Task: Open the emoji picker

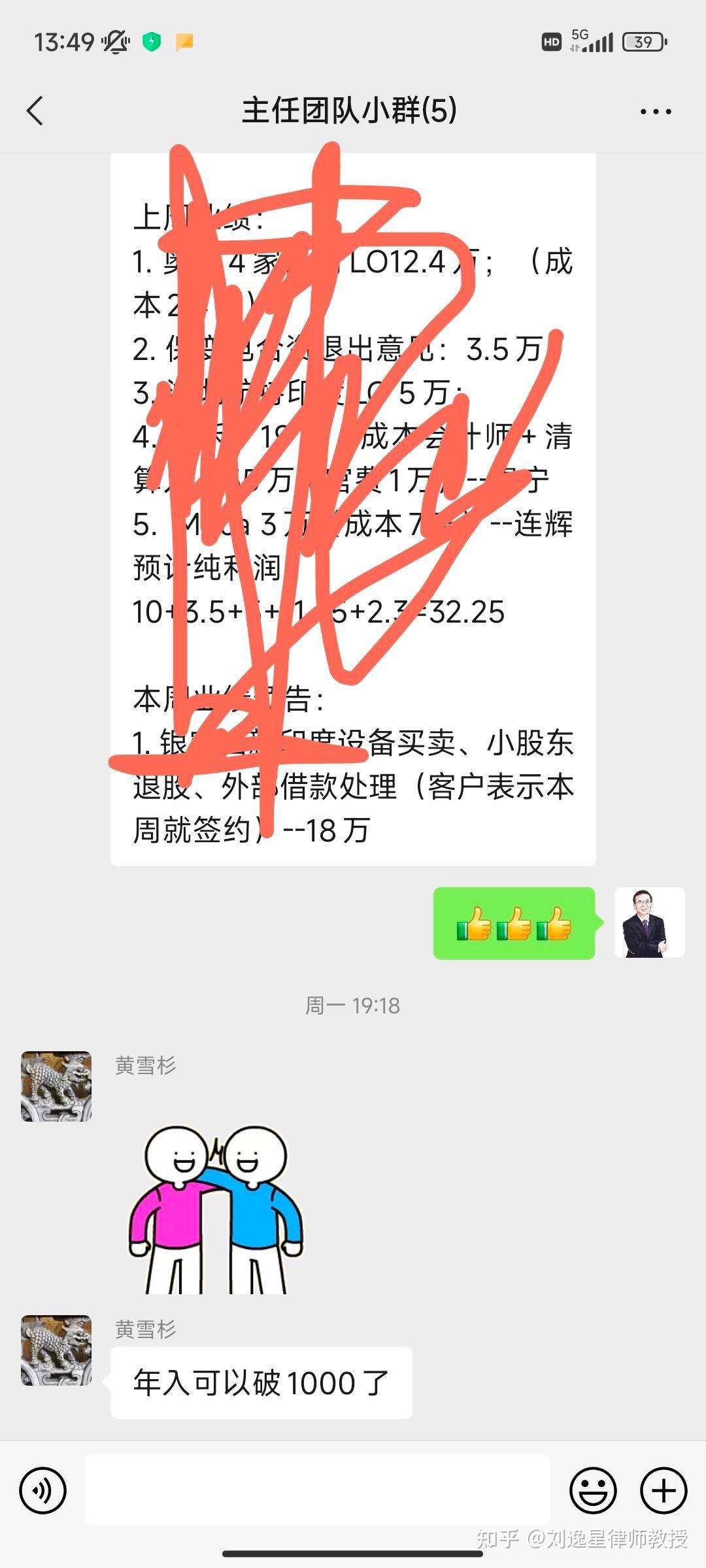Action: (x=594, y=1490)
